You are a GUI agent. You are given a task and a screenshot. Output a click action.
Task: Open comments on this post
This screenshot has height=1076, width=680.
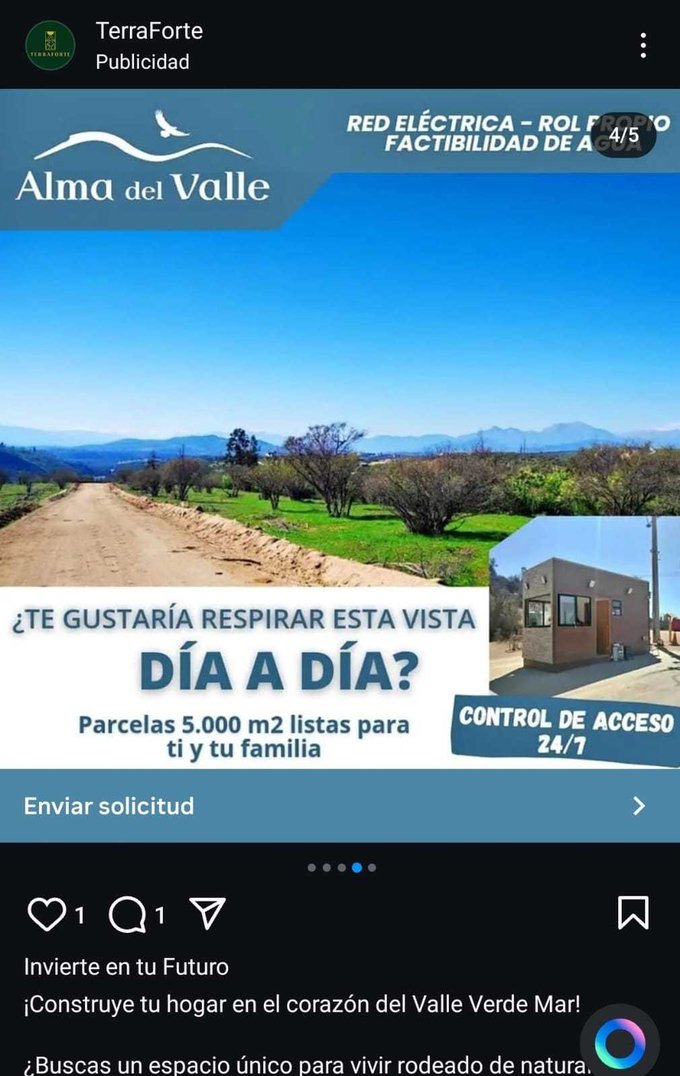click(x=127, y=913)
